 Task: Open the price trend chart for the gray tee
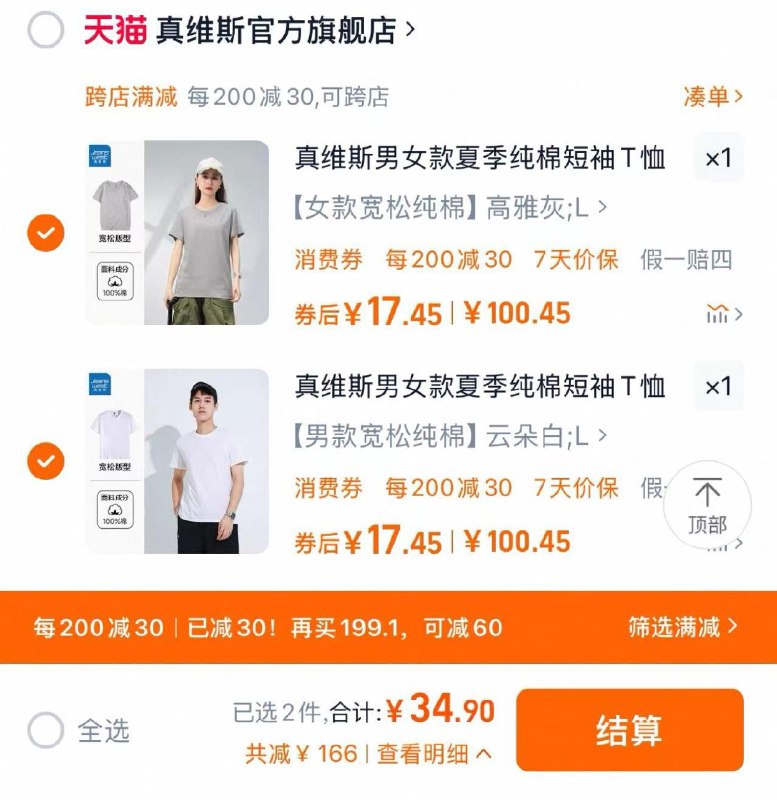(718, 312)
